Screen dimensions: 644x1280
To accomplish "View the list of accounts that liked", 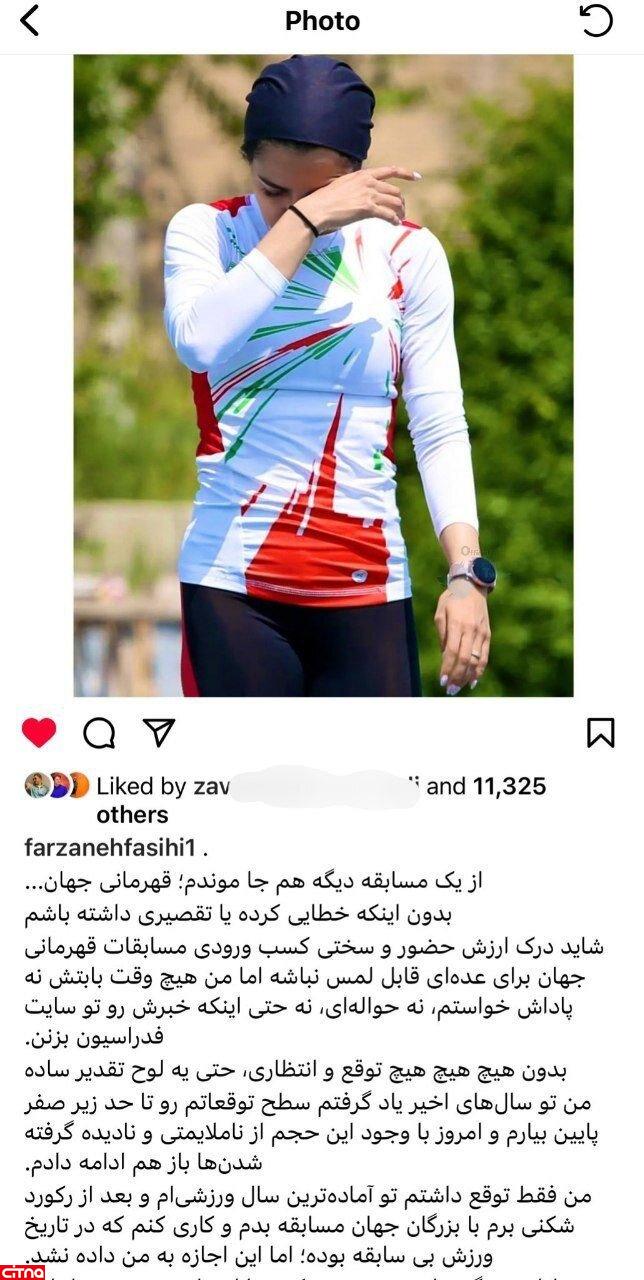I will click(x=485, y=787).
